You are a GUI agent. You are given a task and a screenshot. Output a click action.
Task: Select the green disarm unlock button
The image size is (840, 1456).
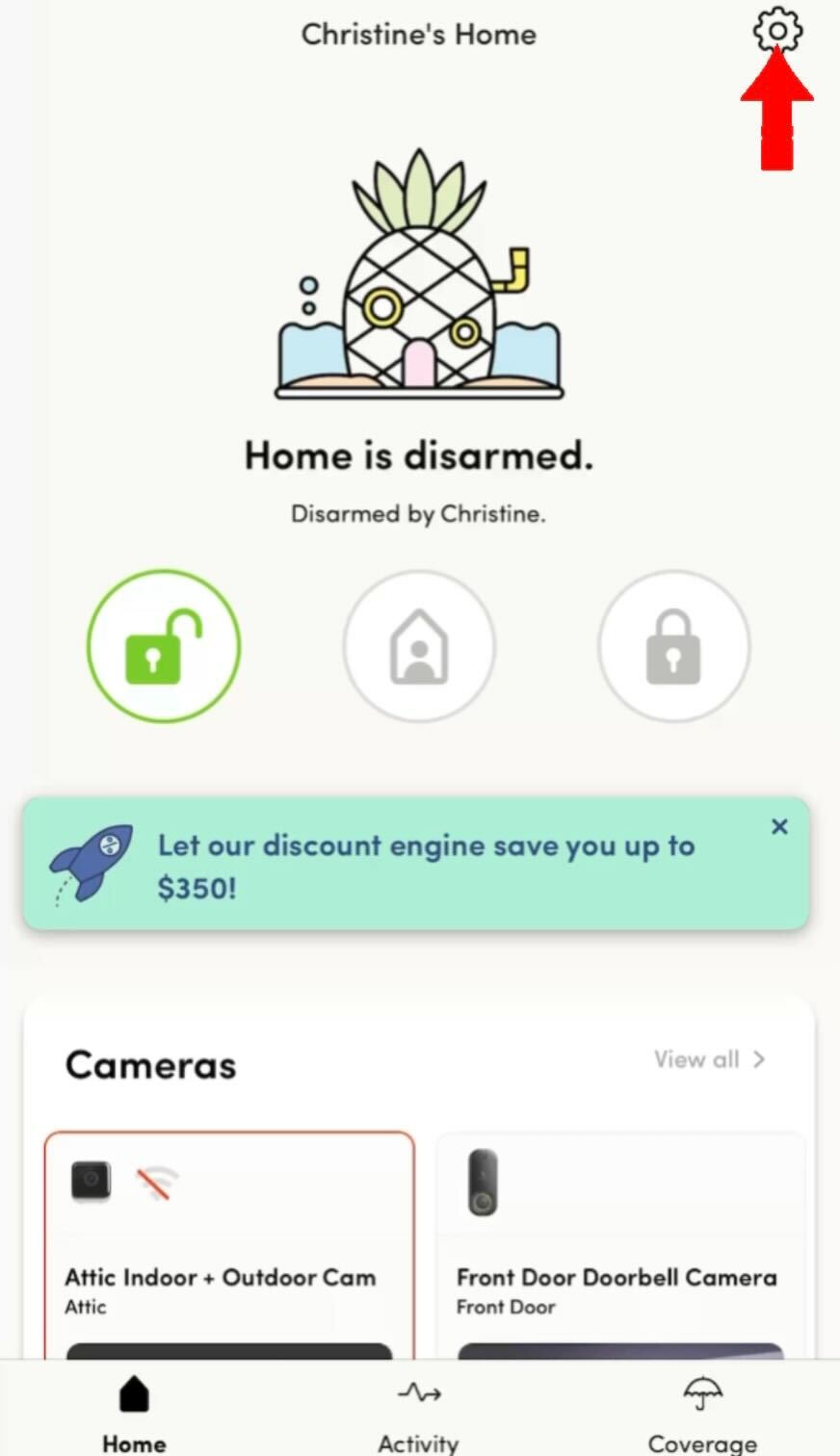[164, 645]
